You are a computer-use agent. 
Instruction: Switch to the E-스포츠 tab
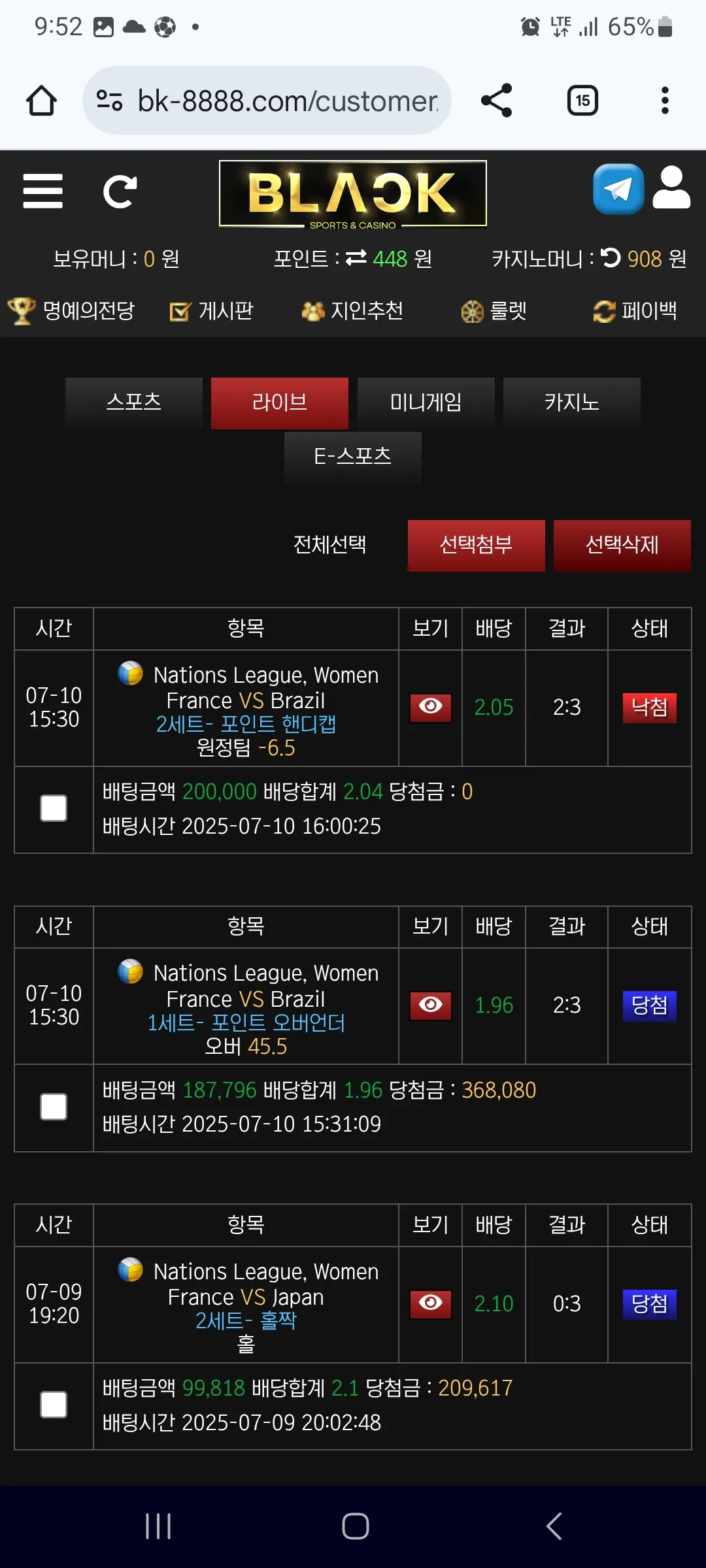[353, 457]
